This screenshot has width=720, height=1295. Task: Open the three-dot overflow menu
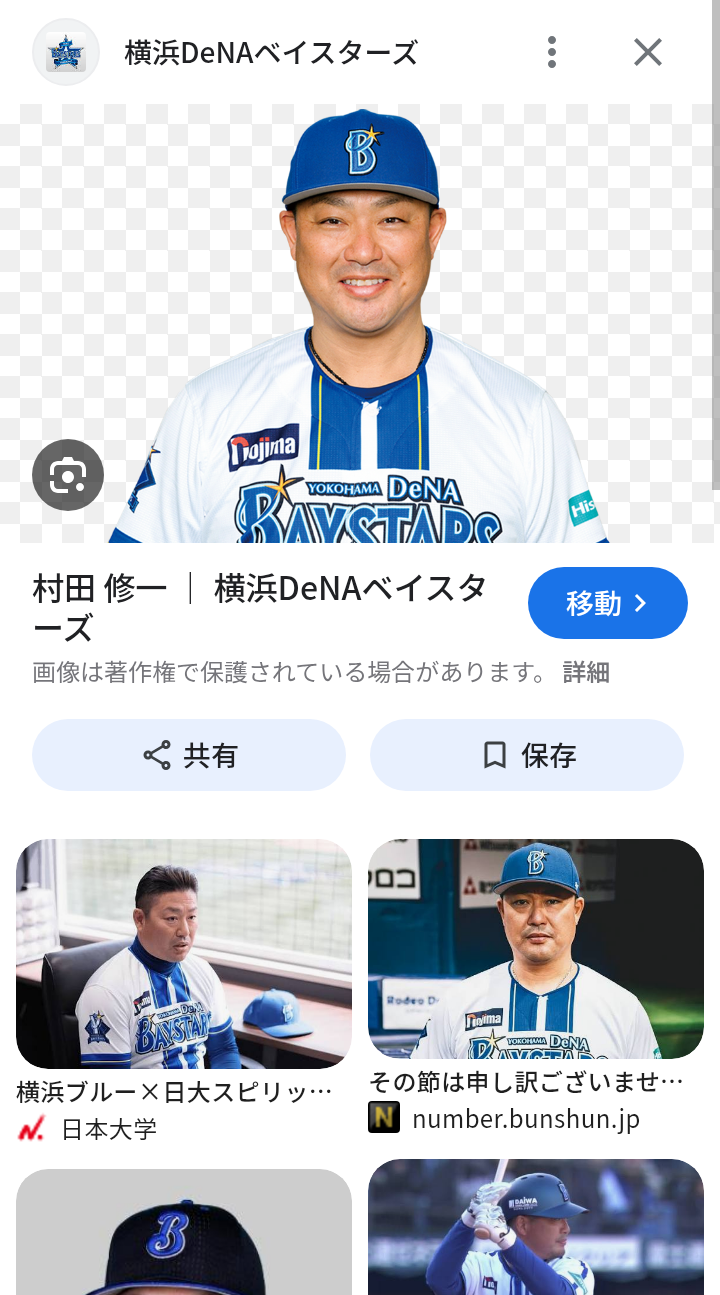[551, 52]
